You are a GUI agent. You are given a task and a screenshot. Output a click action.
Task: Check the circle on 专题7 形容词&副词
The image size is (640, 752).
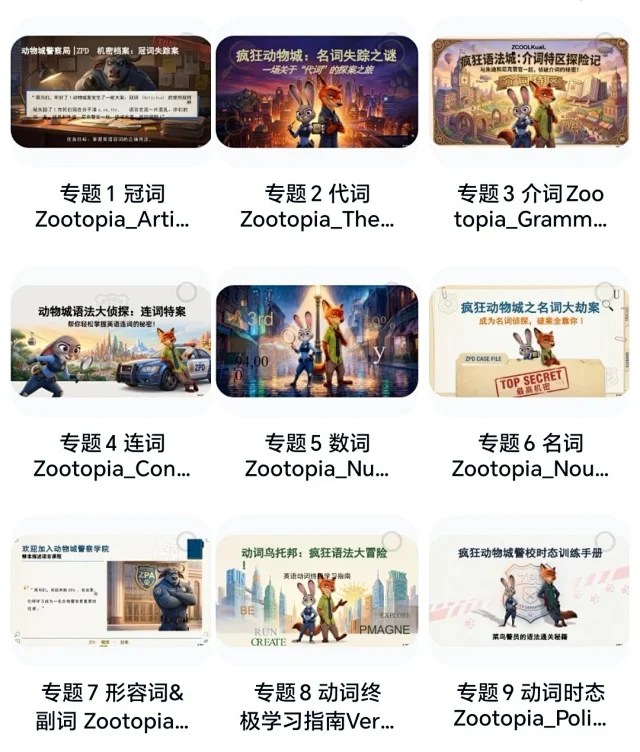[187, 544]
